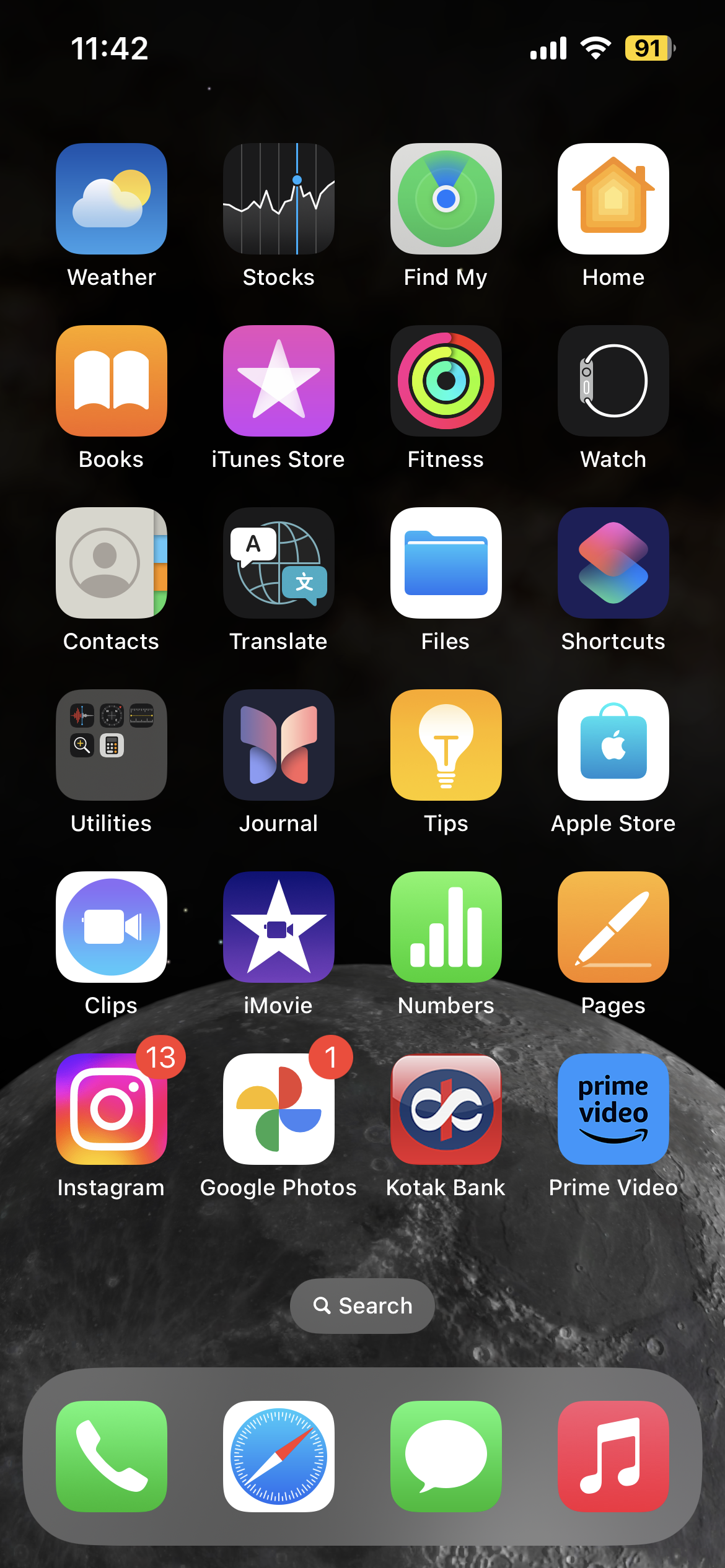Image resolution: width=725 pixels, height=1568 pixels.
Task: Open Safari from the dock
Action: [279, 1457]
